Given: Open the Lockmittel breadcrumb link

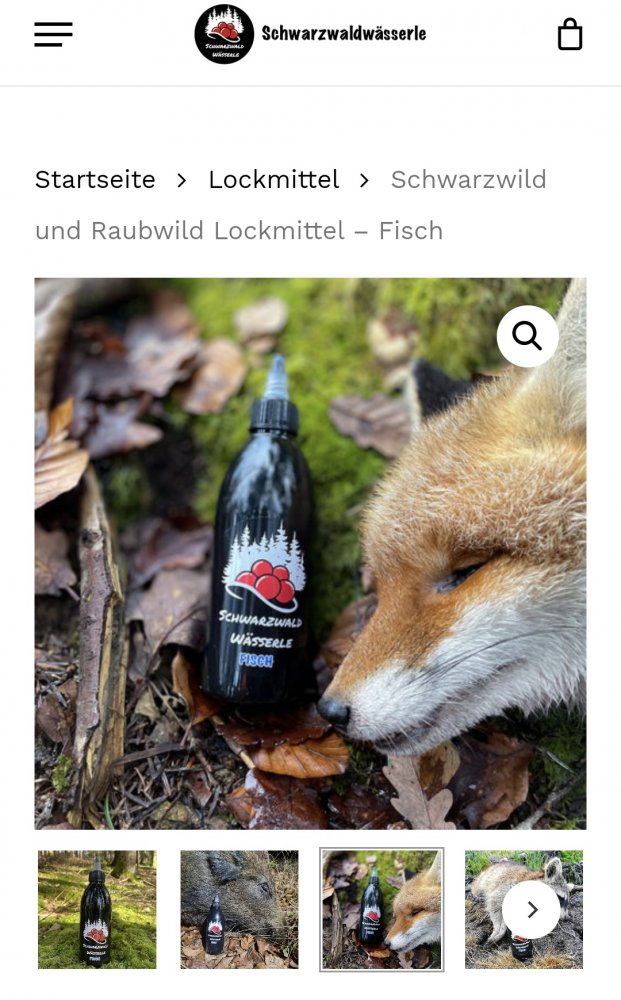Looking at the screenshot, I should 273,180.
